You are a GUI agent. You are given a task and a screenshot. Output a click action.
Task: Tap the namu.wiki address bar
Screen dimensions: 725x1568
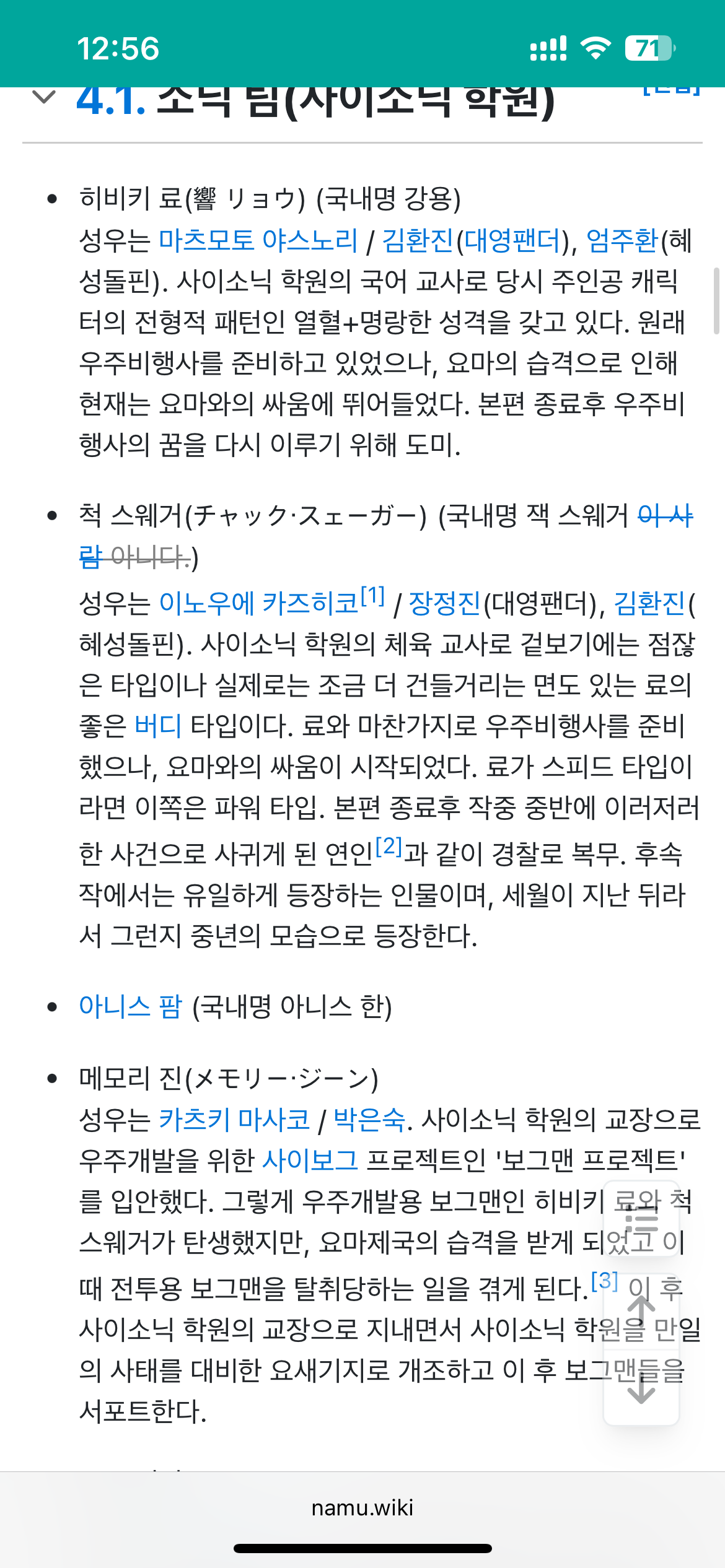point(362,1508)
